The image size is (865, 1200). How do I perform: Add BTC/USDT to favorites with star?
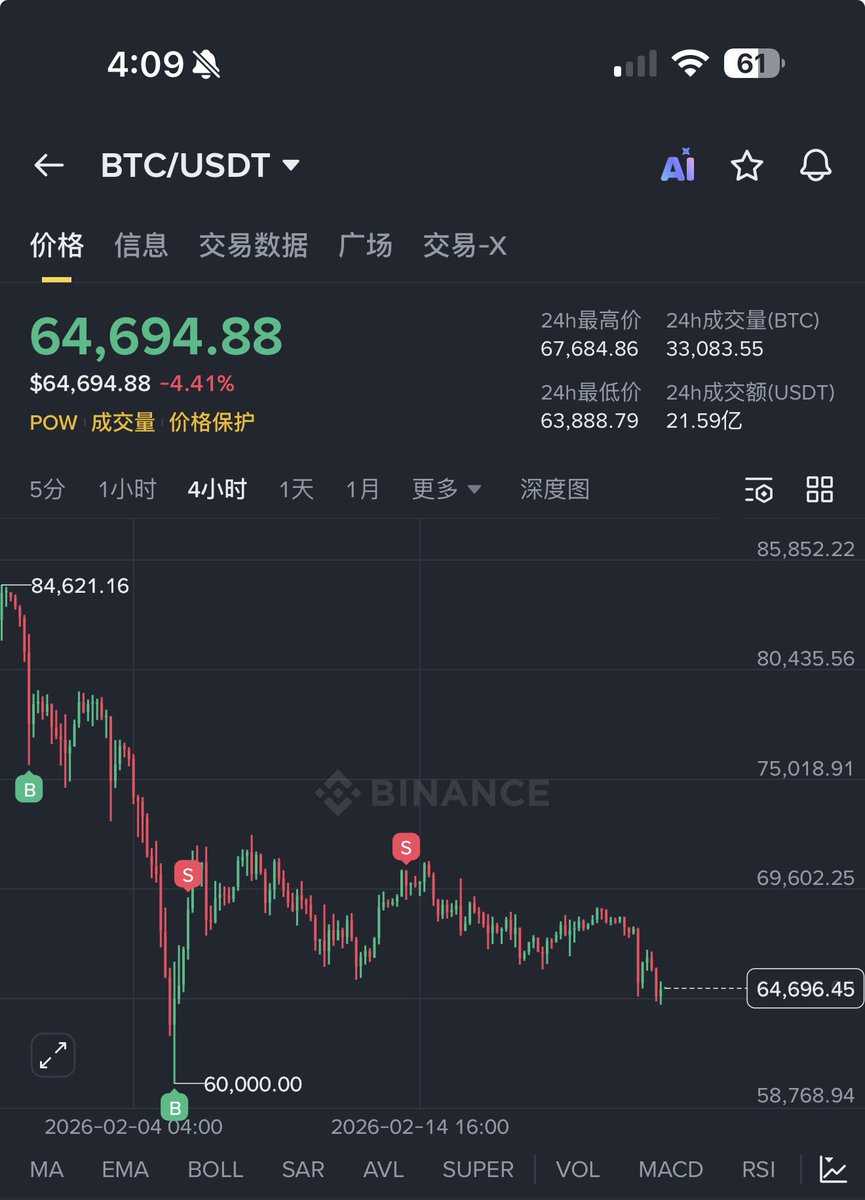click(747, 166)
